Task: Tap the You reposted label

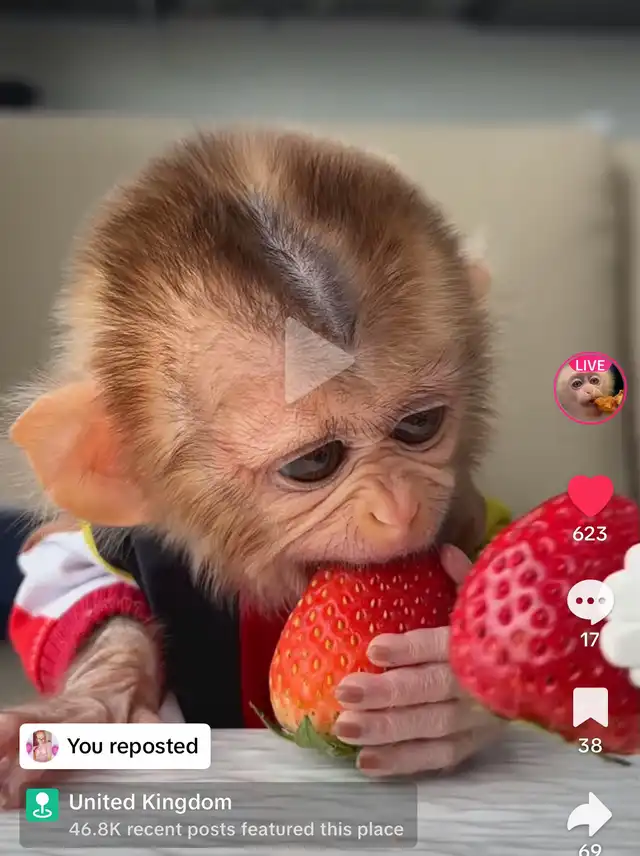Action: 115,746
